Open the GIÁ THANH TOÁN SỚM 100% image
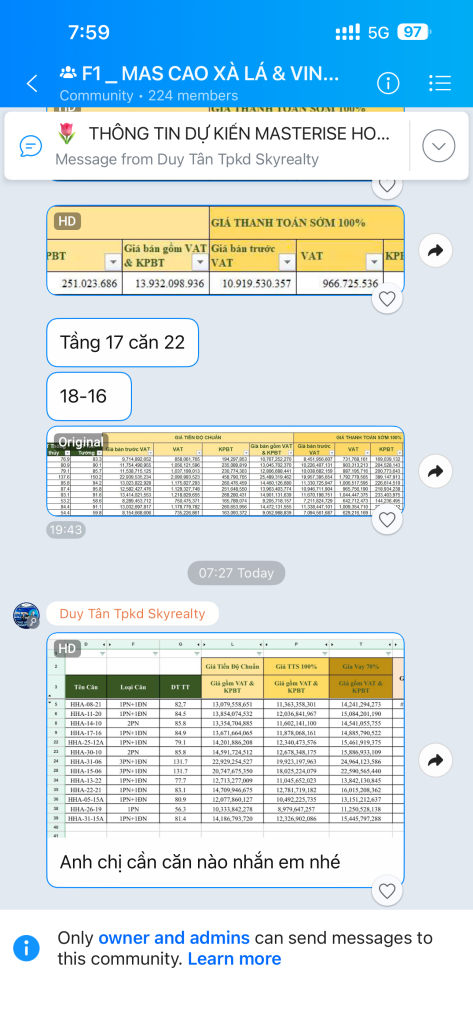473x1024 pixels. [225, 250]
